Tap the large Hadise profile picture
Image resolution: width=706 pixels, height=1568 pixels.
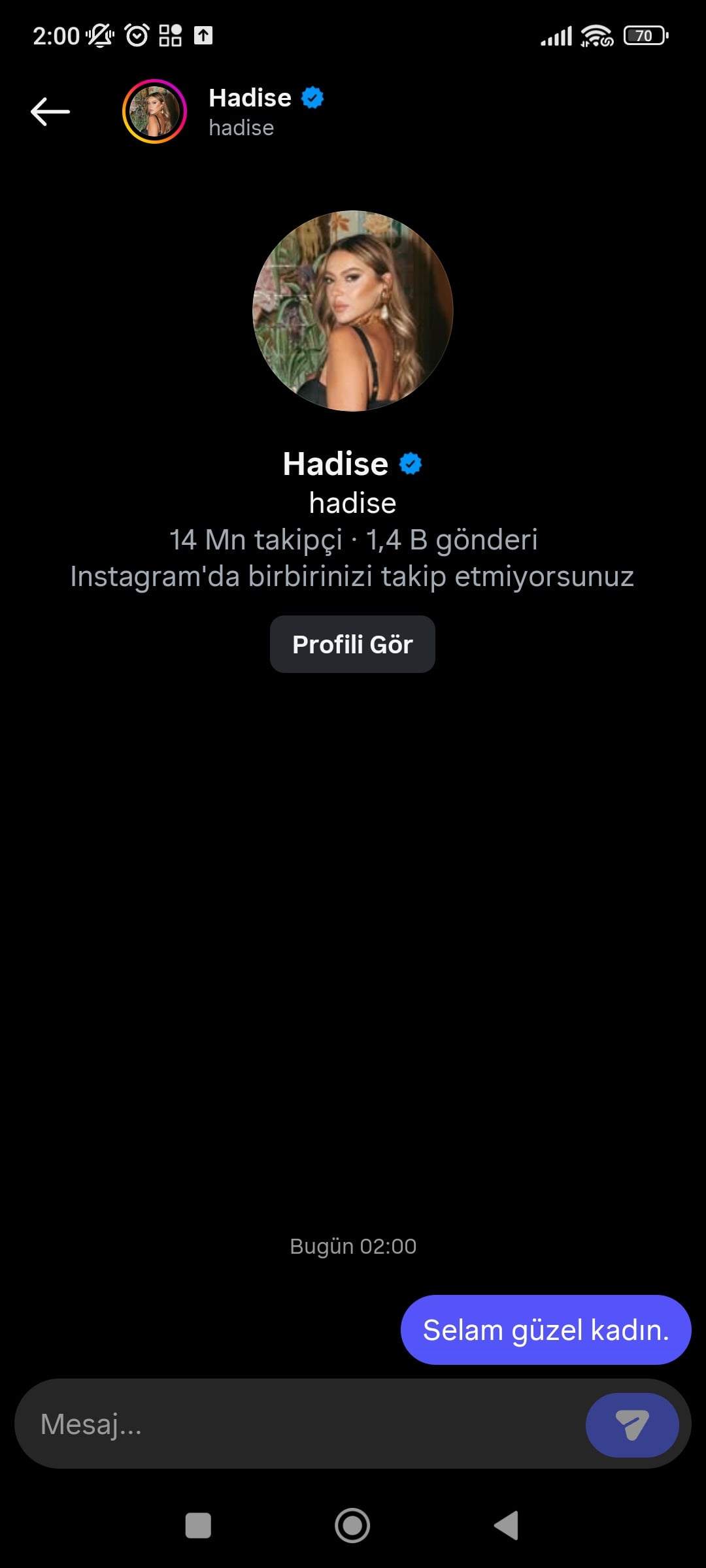pyautogui.click(x=352, y=311)
